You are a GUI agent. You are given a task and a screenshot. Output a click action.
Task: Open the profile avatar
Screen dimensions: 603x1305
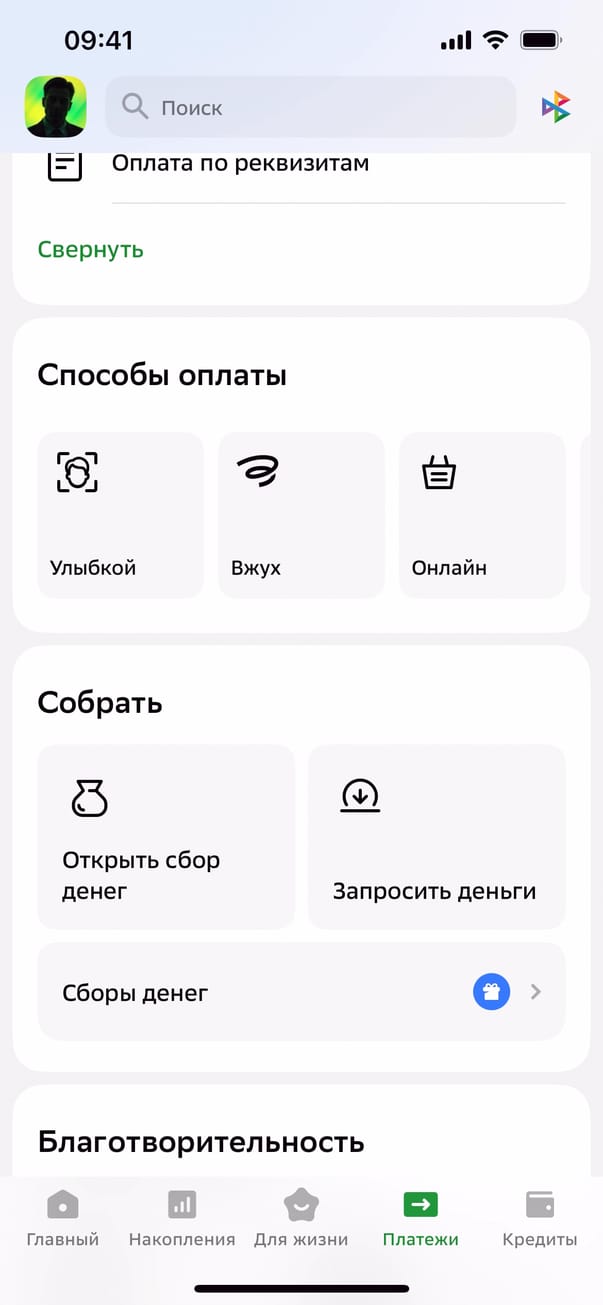[x=56, y=107]
